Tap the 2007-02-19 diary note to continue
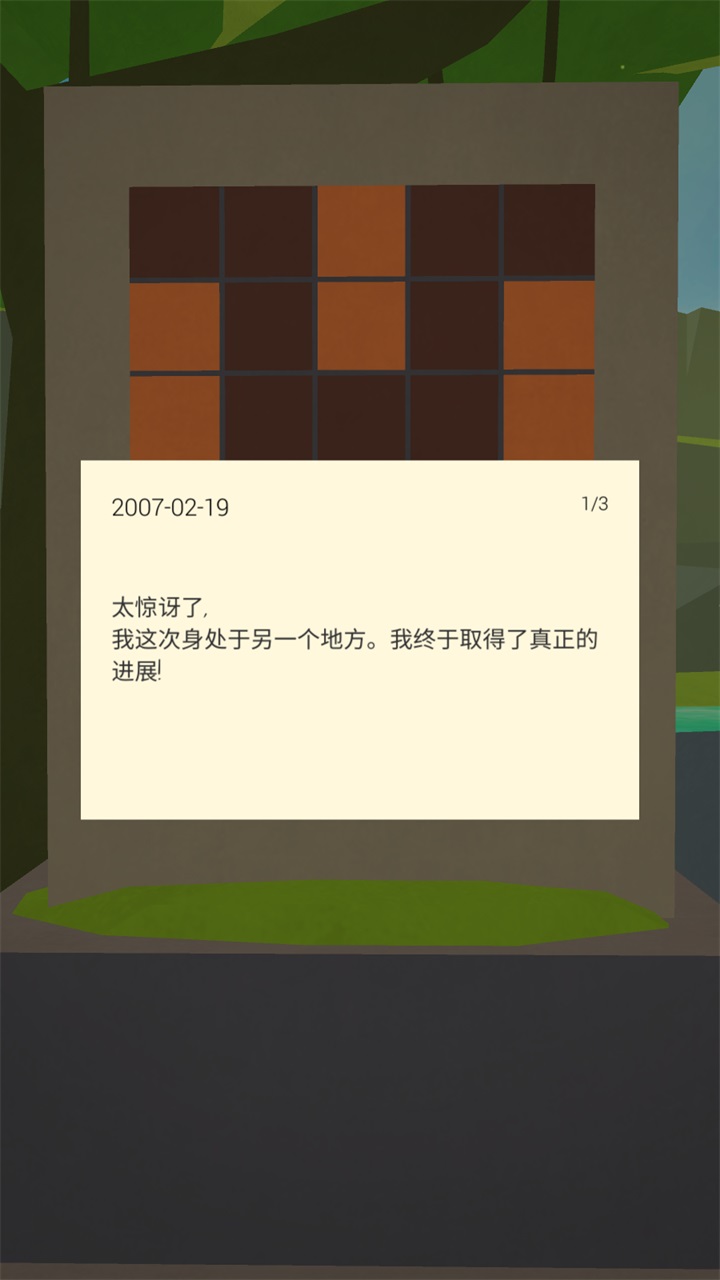 coord(359,639)
